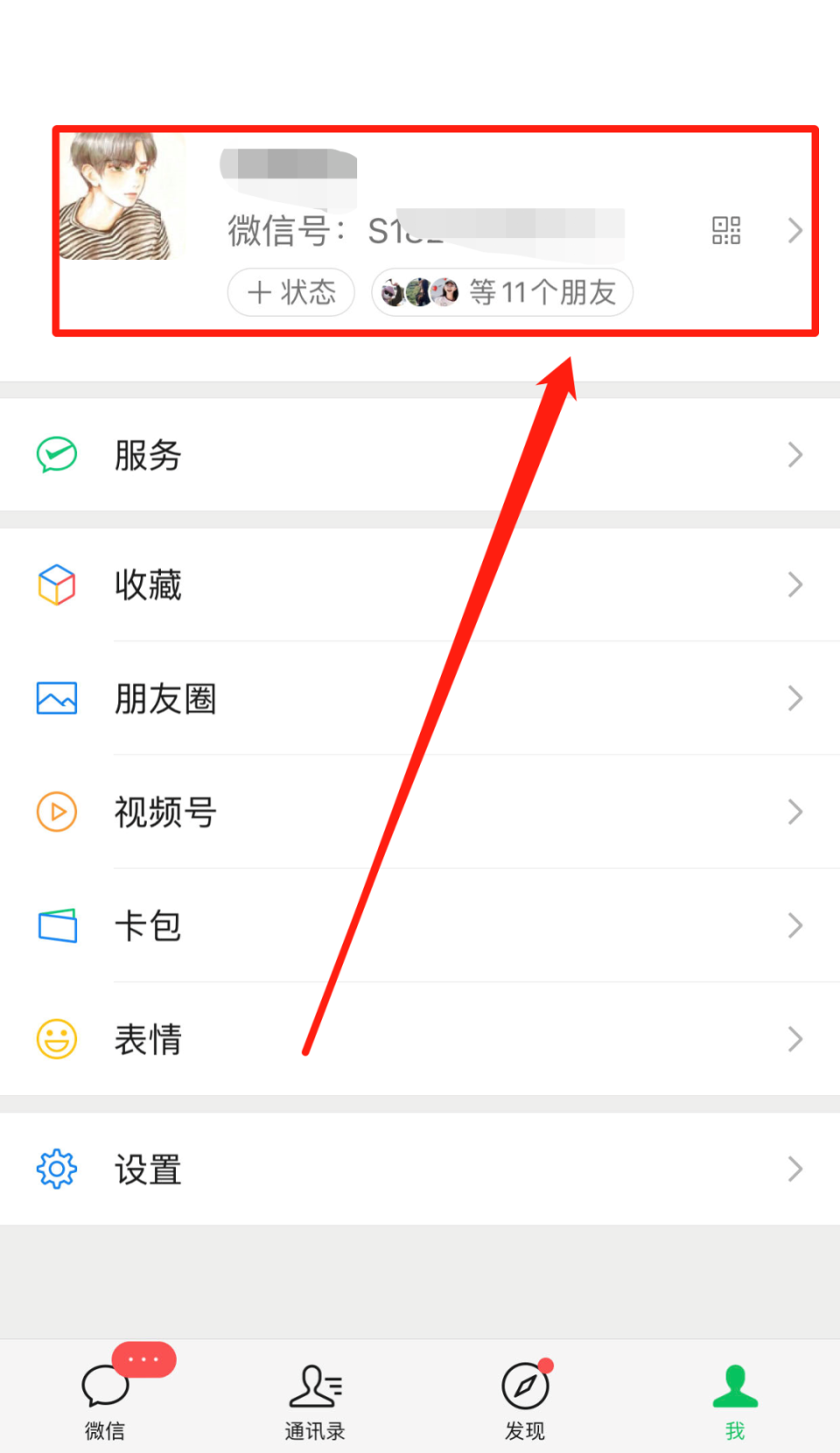Open 视频号 (Channels) via the play icon

point(56,811)
